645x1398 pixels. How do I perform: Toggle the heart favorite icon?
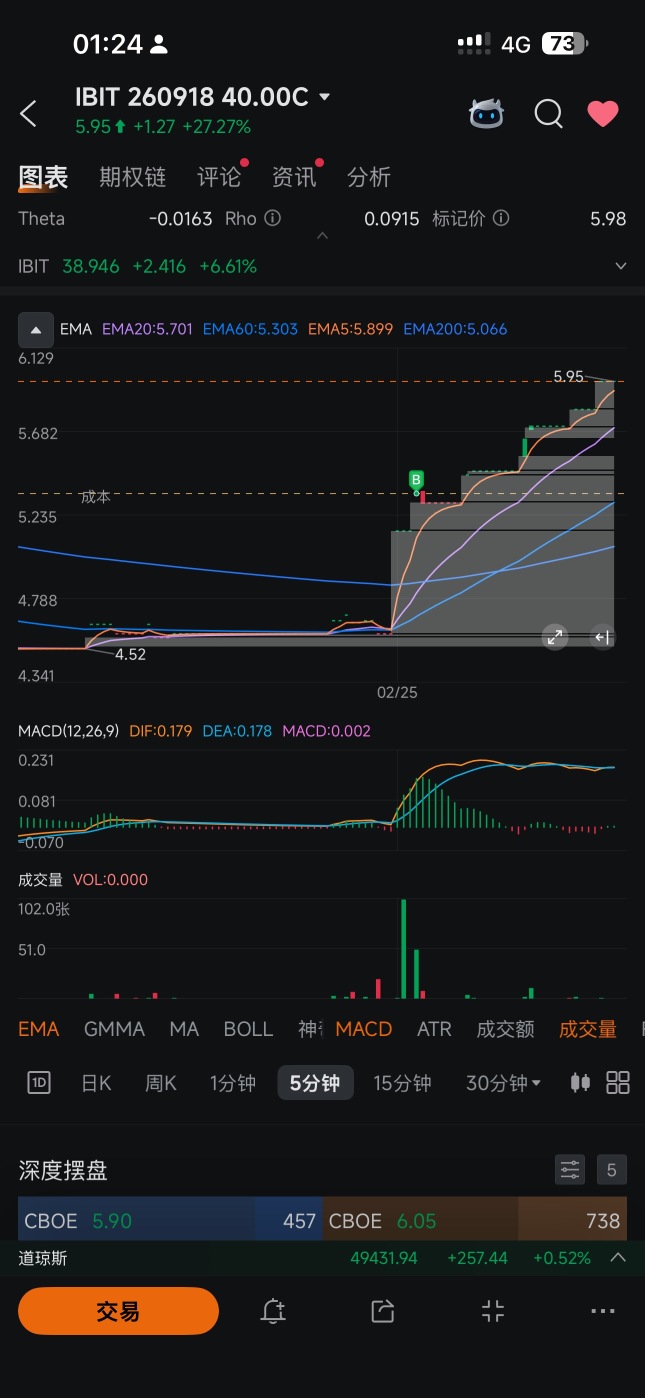pos(603,114)
